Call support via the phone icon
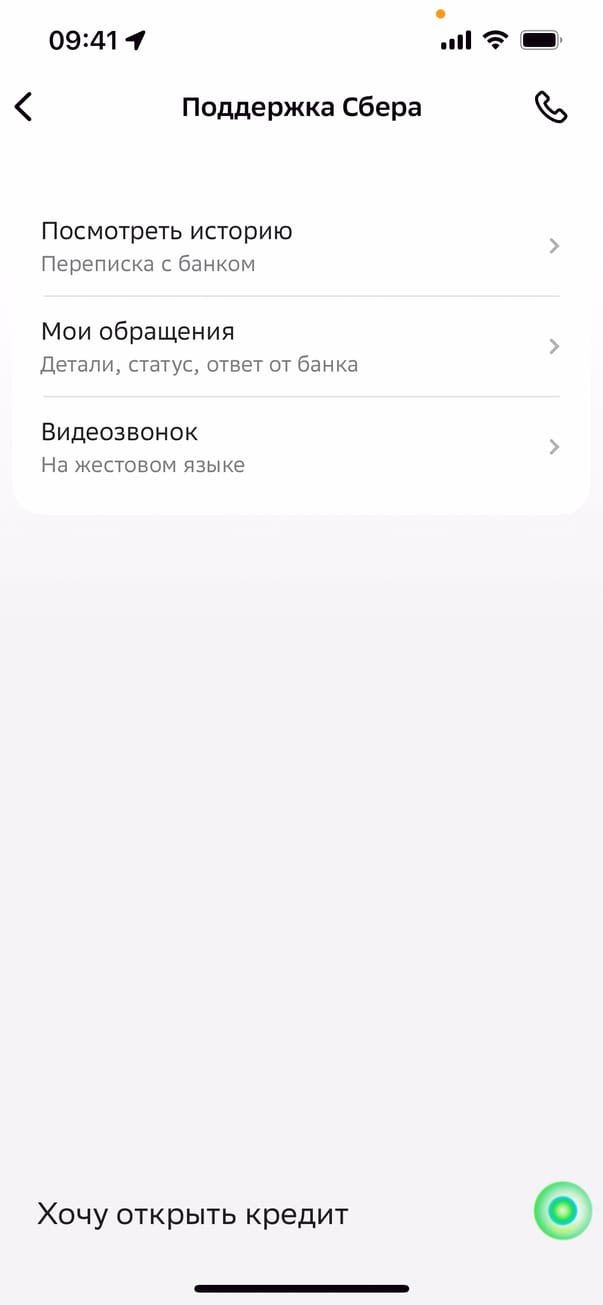This screenshot has height=1305, width=603. 550,107
